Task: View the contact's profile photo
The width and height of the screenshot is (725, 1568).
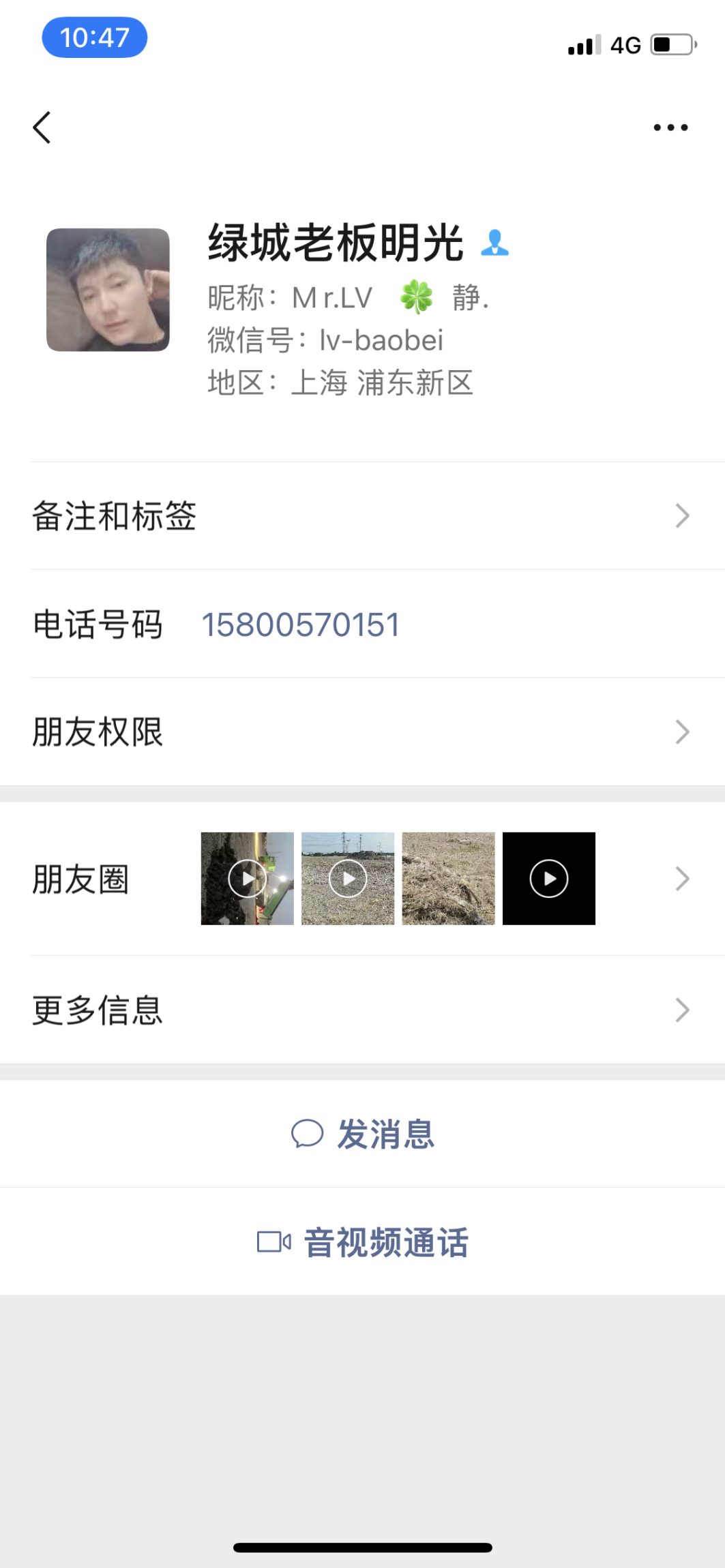Action: pyautogui.click(x=108, y=290)
